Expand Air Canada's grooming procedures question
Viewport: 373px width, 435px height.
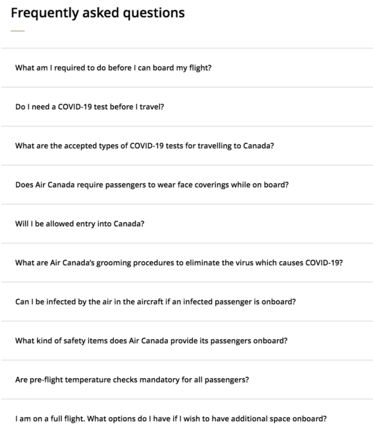pyautogui.click(x=187, y=263)
